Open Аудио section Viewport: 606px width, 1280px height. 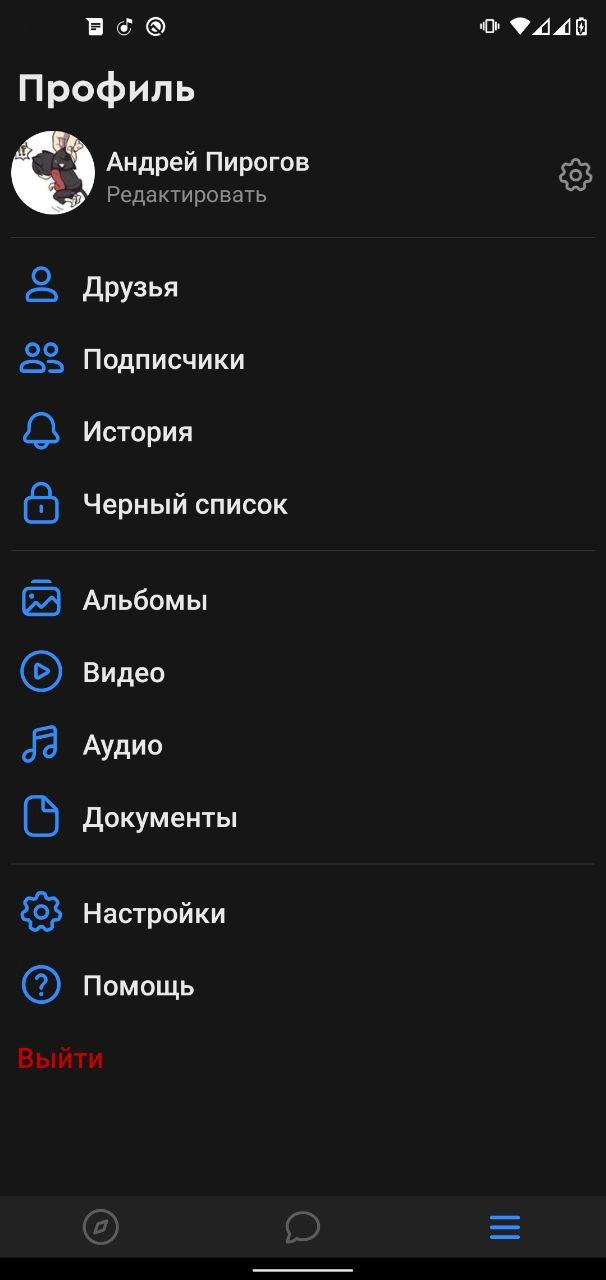[122, 746]
